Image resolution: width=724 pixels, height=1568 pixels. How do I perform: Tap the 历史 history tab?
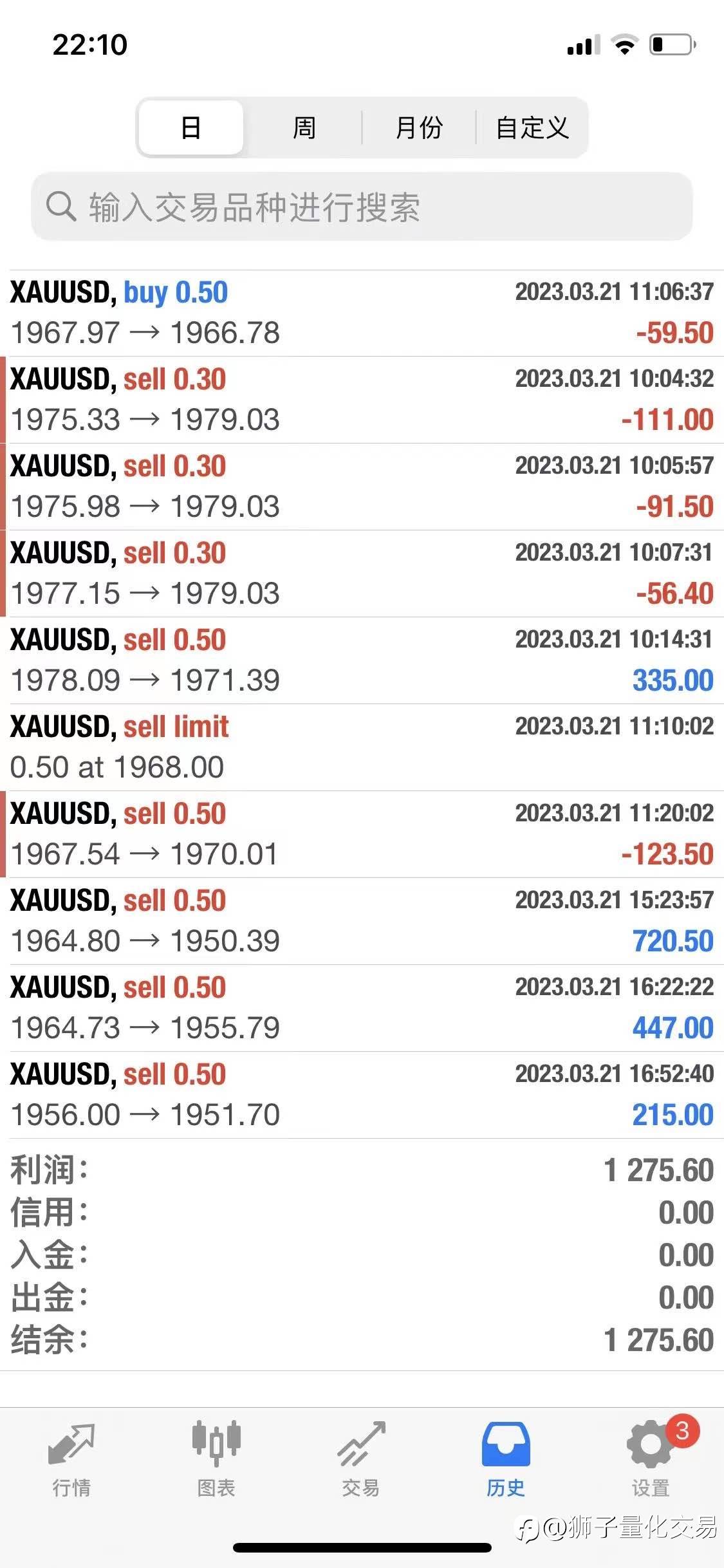(506, 1459)
